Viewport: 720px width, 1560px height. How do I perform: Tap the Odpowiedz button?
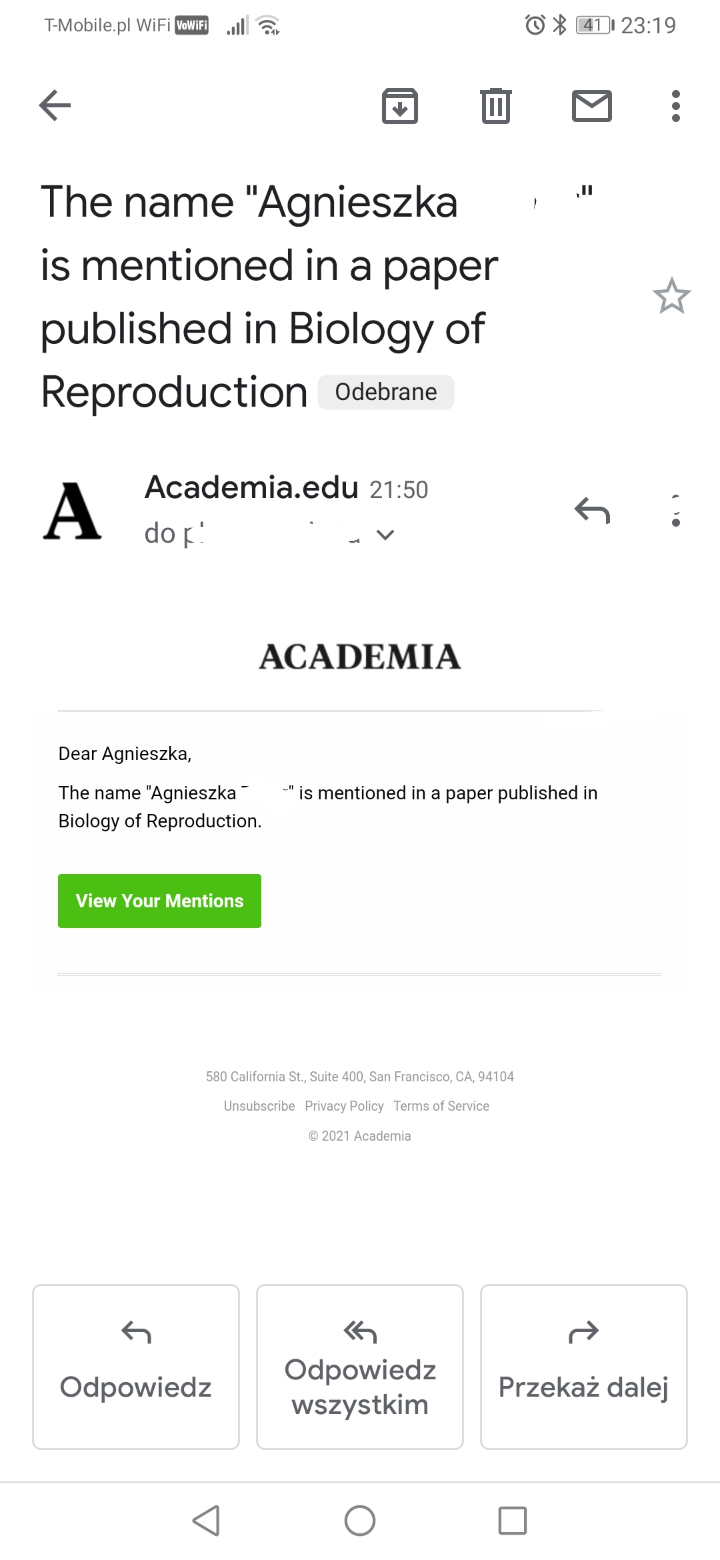coord(136,1367)
